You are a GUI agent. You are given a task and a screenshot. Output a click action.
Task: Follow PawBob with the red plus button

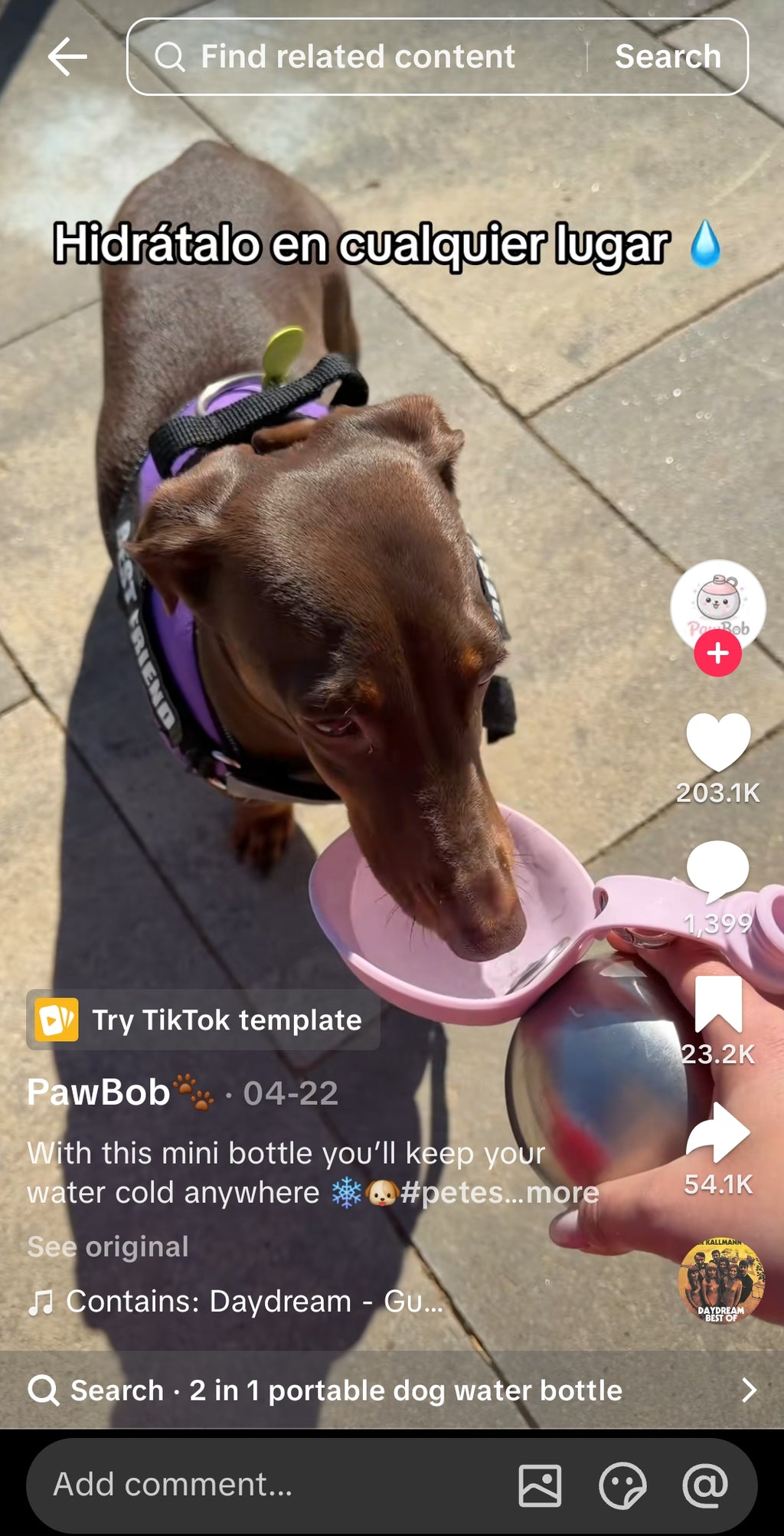click(717, 653)
